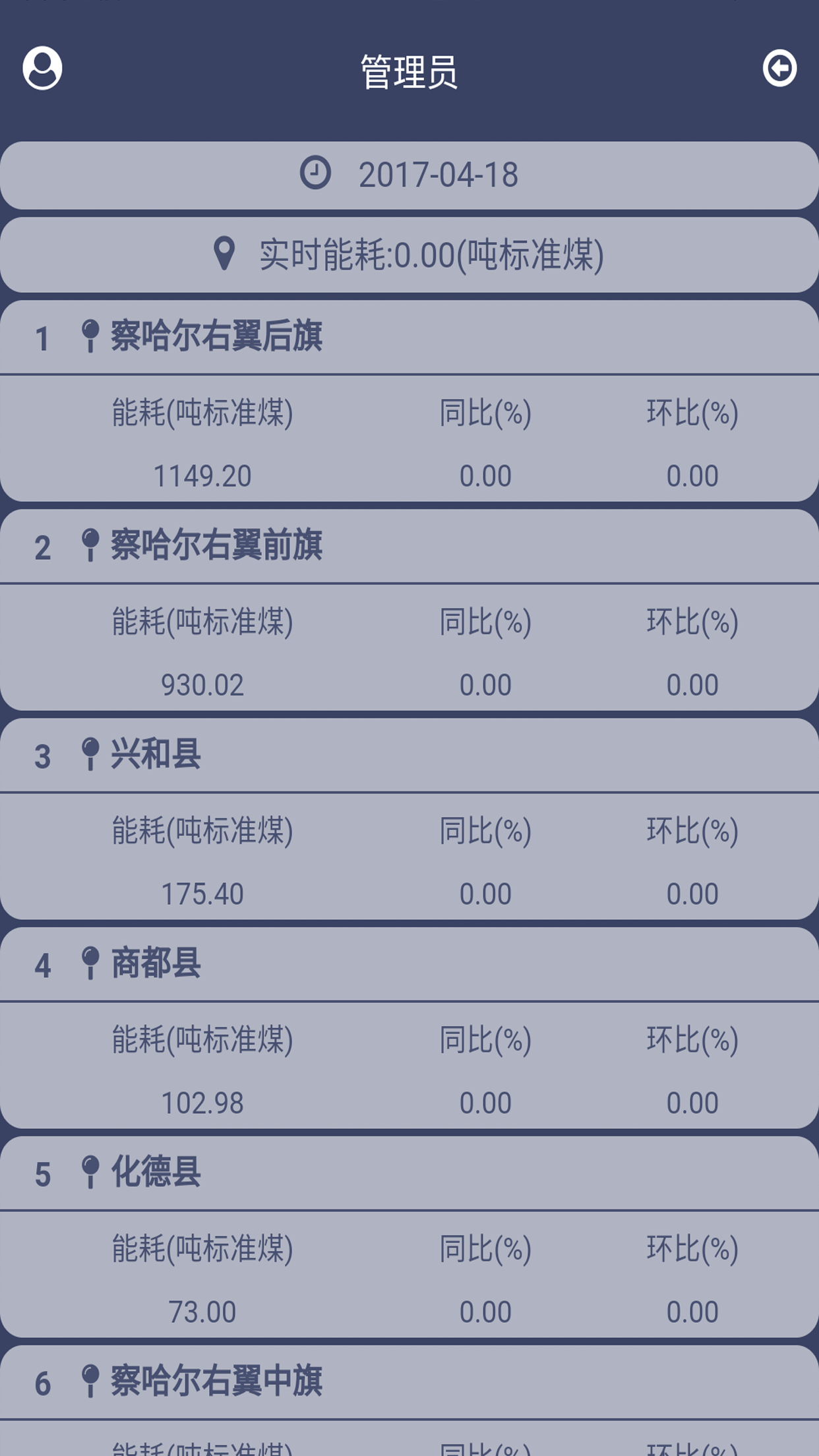Viewport: 819px width, 1456px height.
Task: Open the 察哈尔右翼前旗 entry
Action: tap(409, 546)
